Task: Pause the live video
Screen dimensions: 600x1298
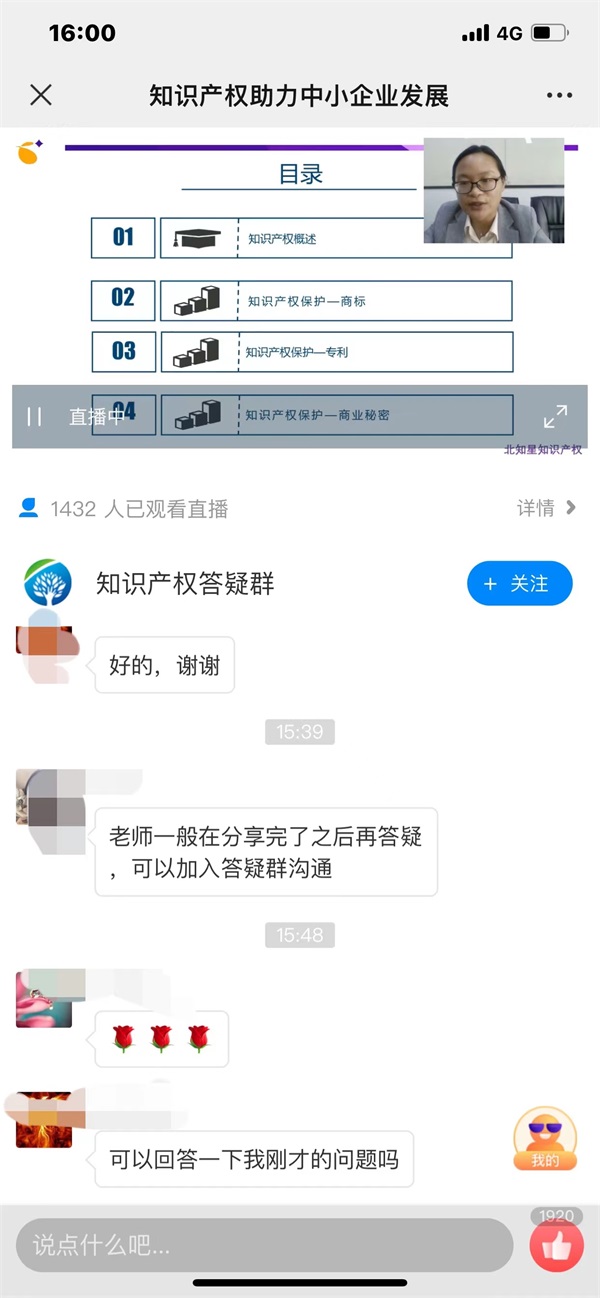Action: coord(35,417)
